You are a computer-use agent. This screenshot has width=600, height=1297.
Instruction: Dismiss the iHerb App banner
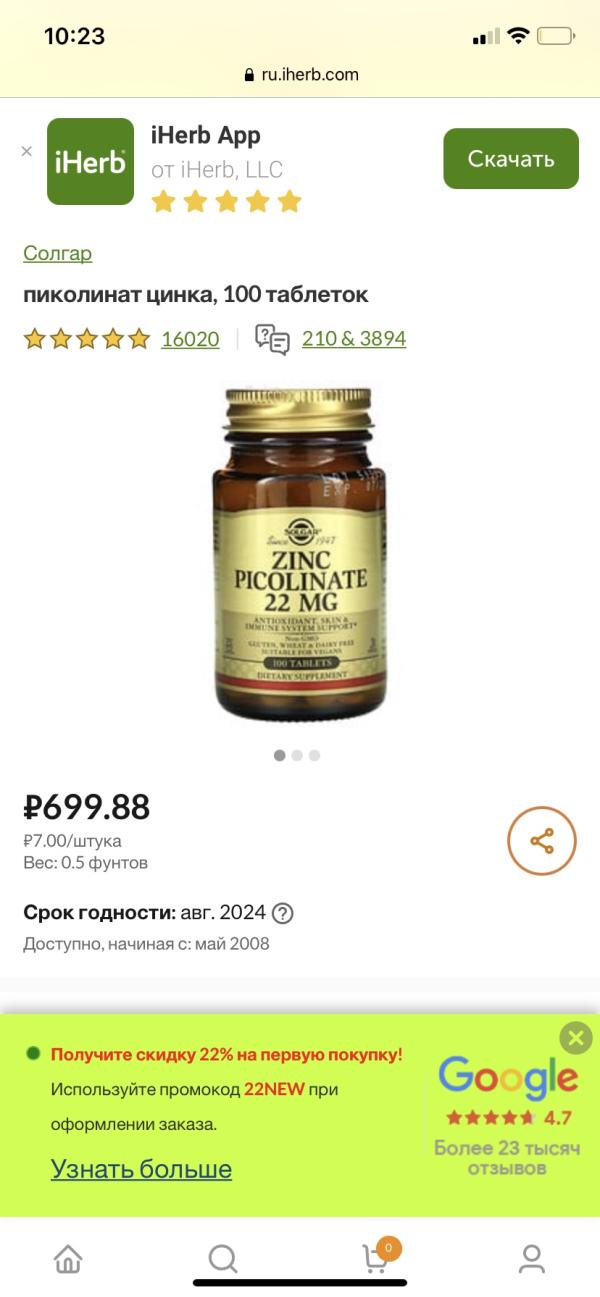(x=27, y=151)
